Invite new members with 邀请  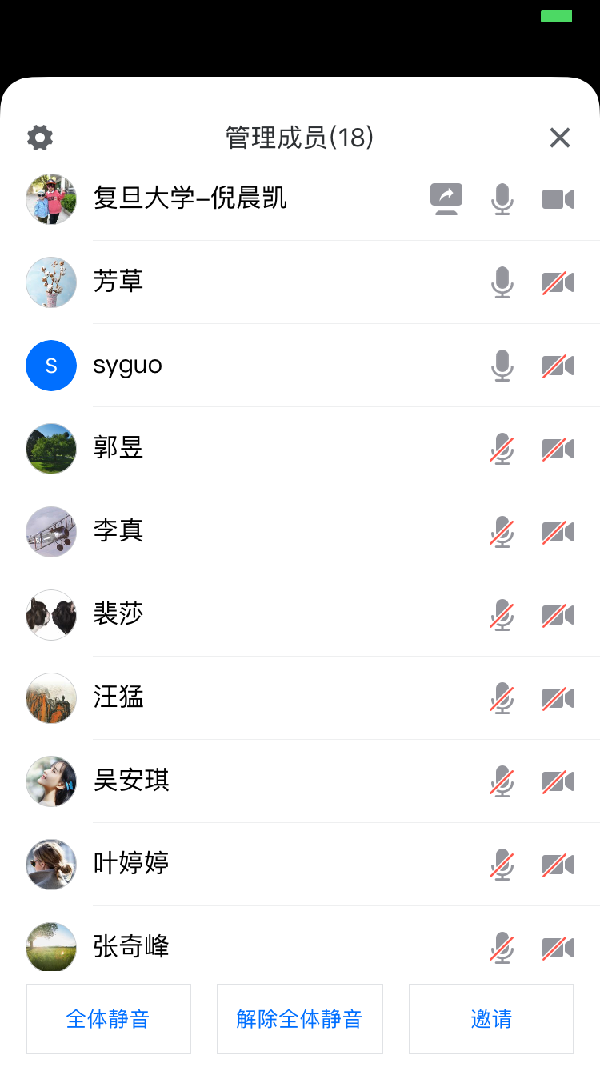tap(491, 1019)
